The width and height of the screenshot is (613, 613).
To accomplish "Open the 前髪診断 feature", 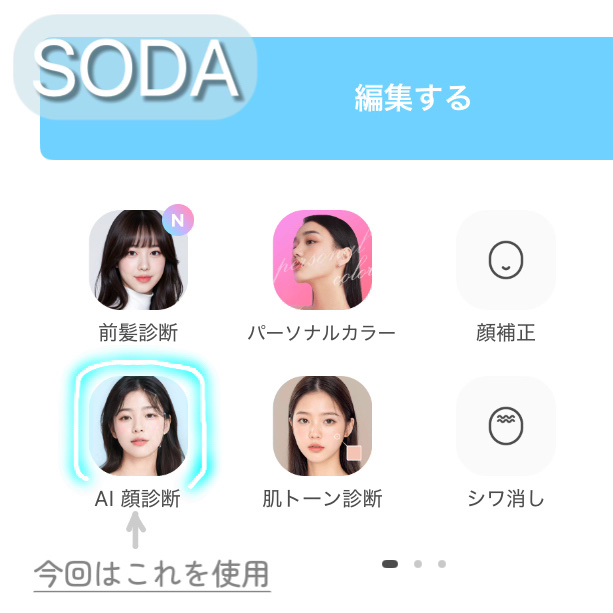I will (x=138, y=260).
